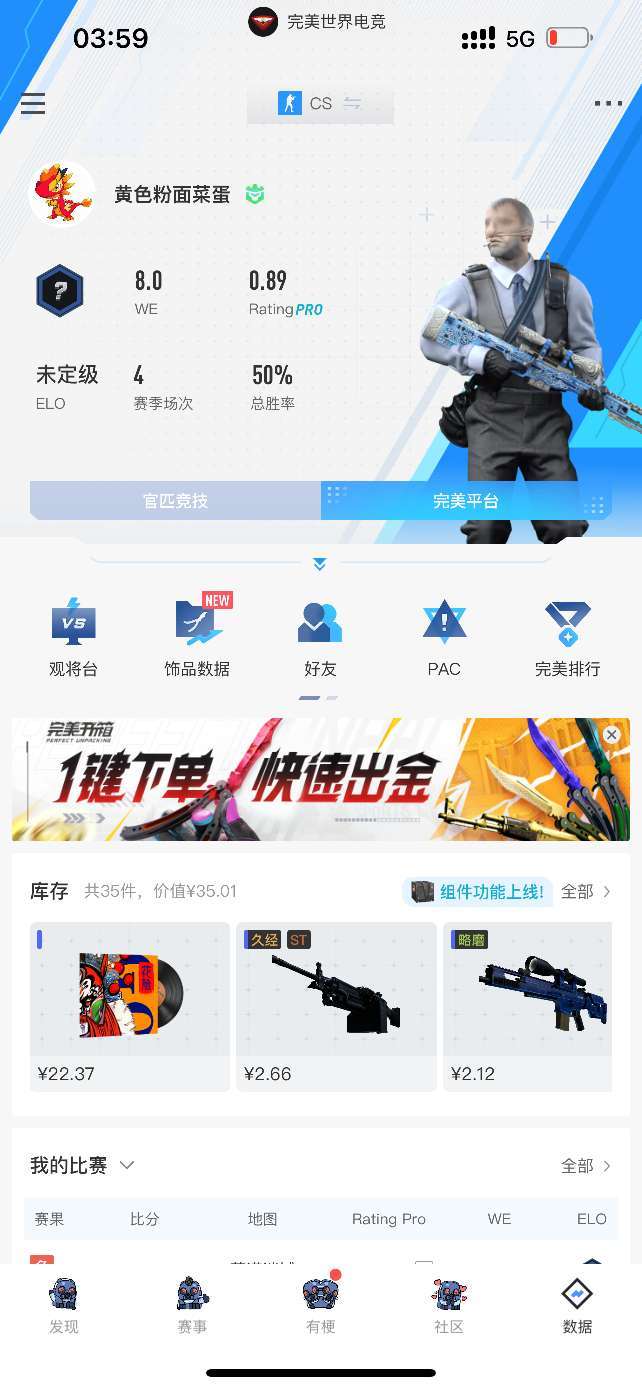Open the three-dot overflow menu
Image resolution: width=642 pixels, height=1389 pixels.
click(x=608, y=103)
